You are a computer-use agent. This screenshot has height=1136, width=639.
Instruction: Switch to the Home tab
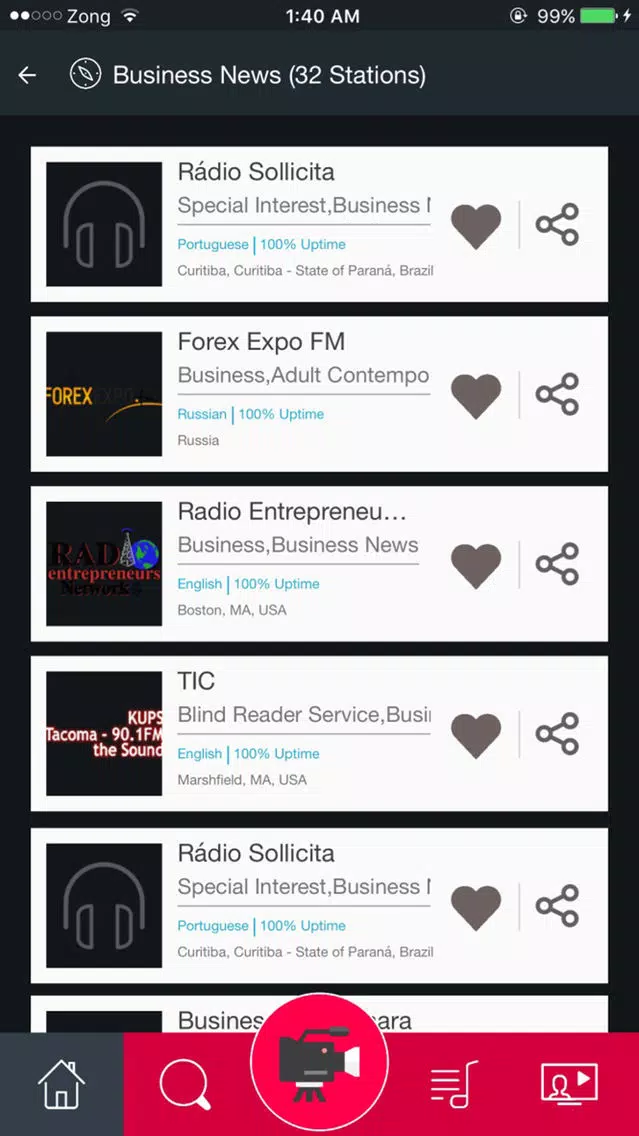pyautogui.click(x=62, y=1084)
